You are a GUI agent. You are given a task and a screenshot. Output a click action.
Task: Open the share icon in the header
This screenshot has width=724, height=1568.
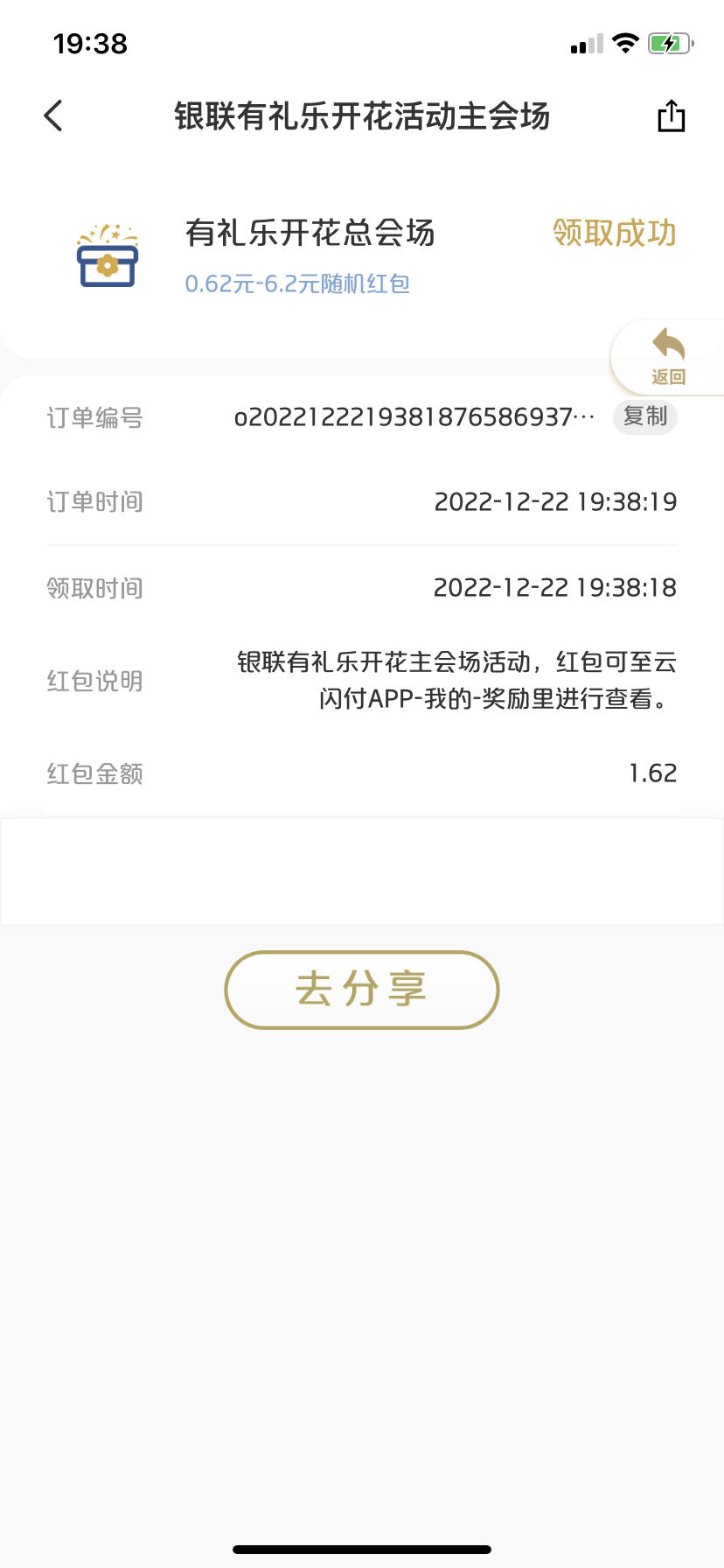click(671, 115)
